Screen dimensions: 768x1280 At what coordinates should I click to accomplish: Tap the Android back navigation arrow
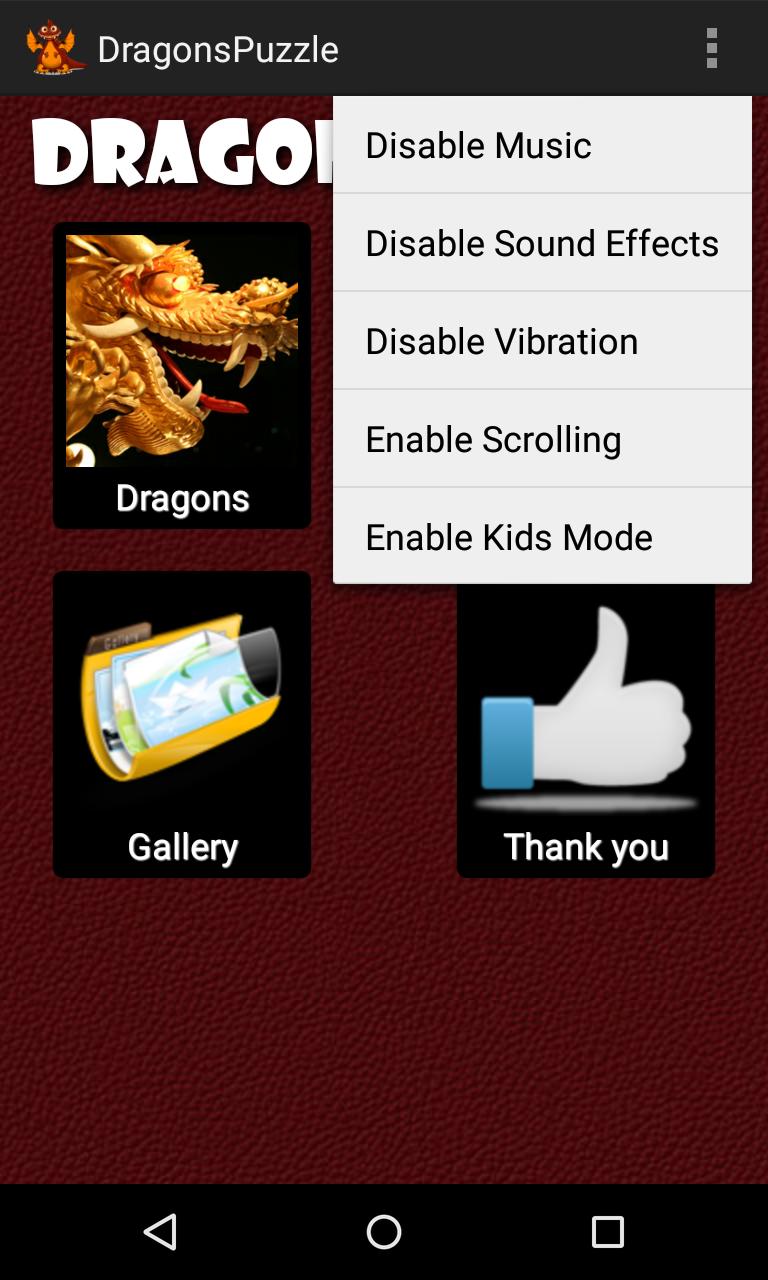[160, 1232]
